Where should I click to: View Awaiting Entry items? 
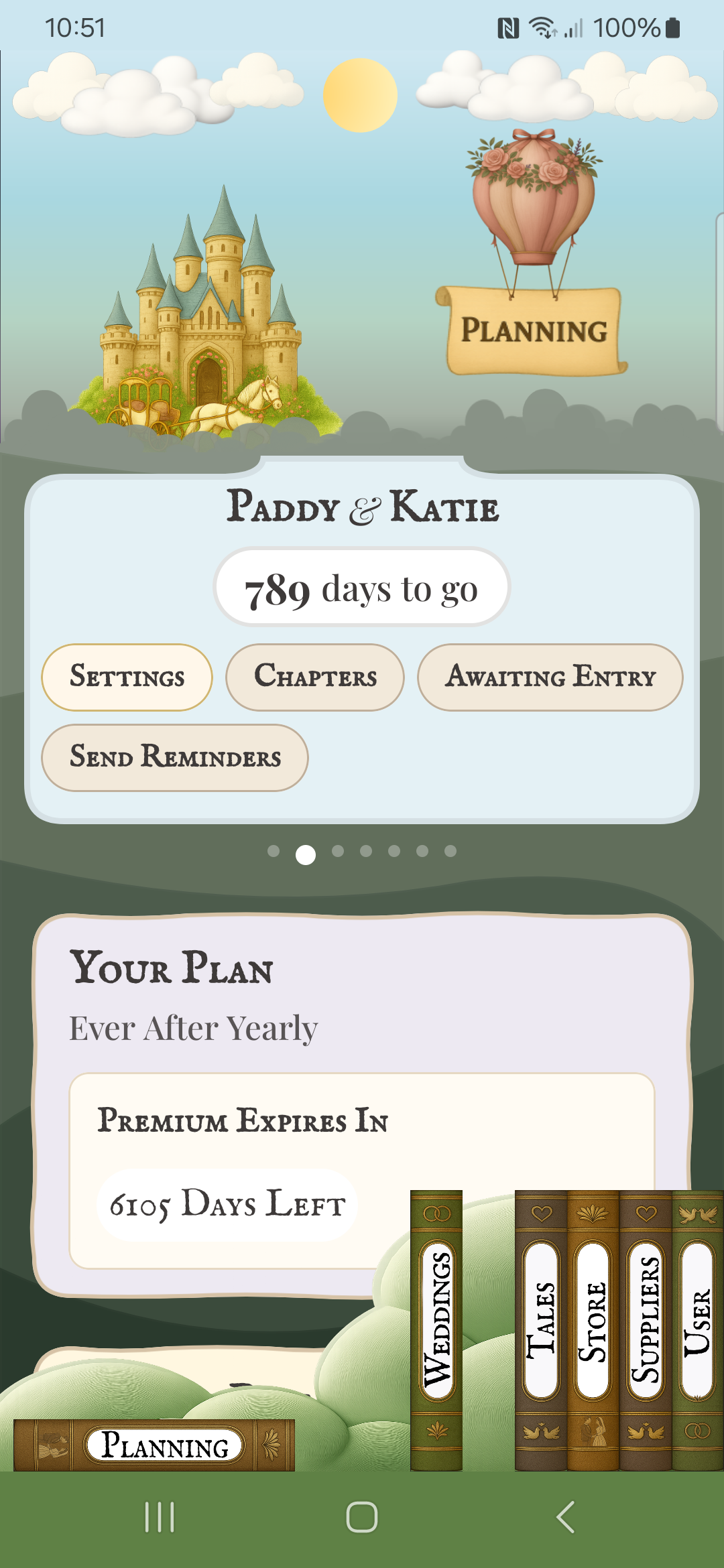pos(550,677)
